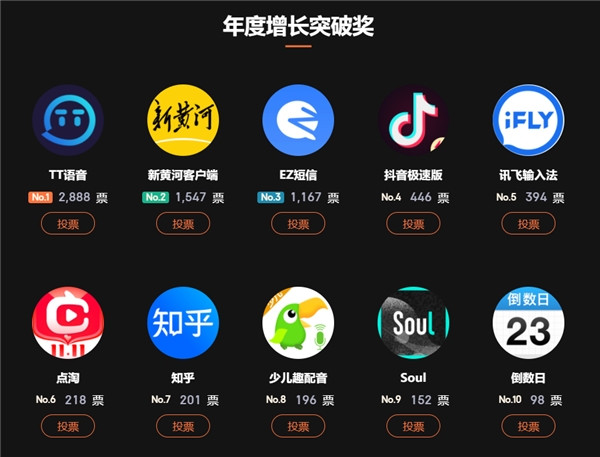Vote for 新黄河客户端
Screen dimensions: 600x457
click(x=183, y=224)
